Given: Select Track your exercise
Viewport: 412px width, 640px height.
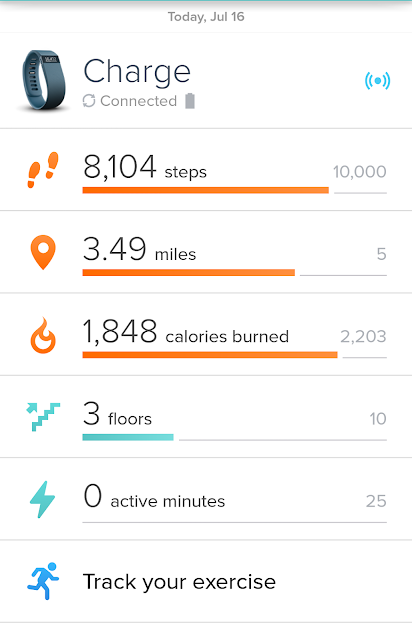Looking at the screenshot, I should [x=206, y=582].
